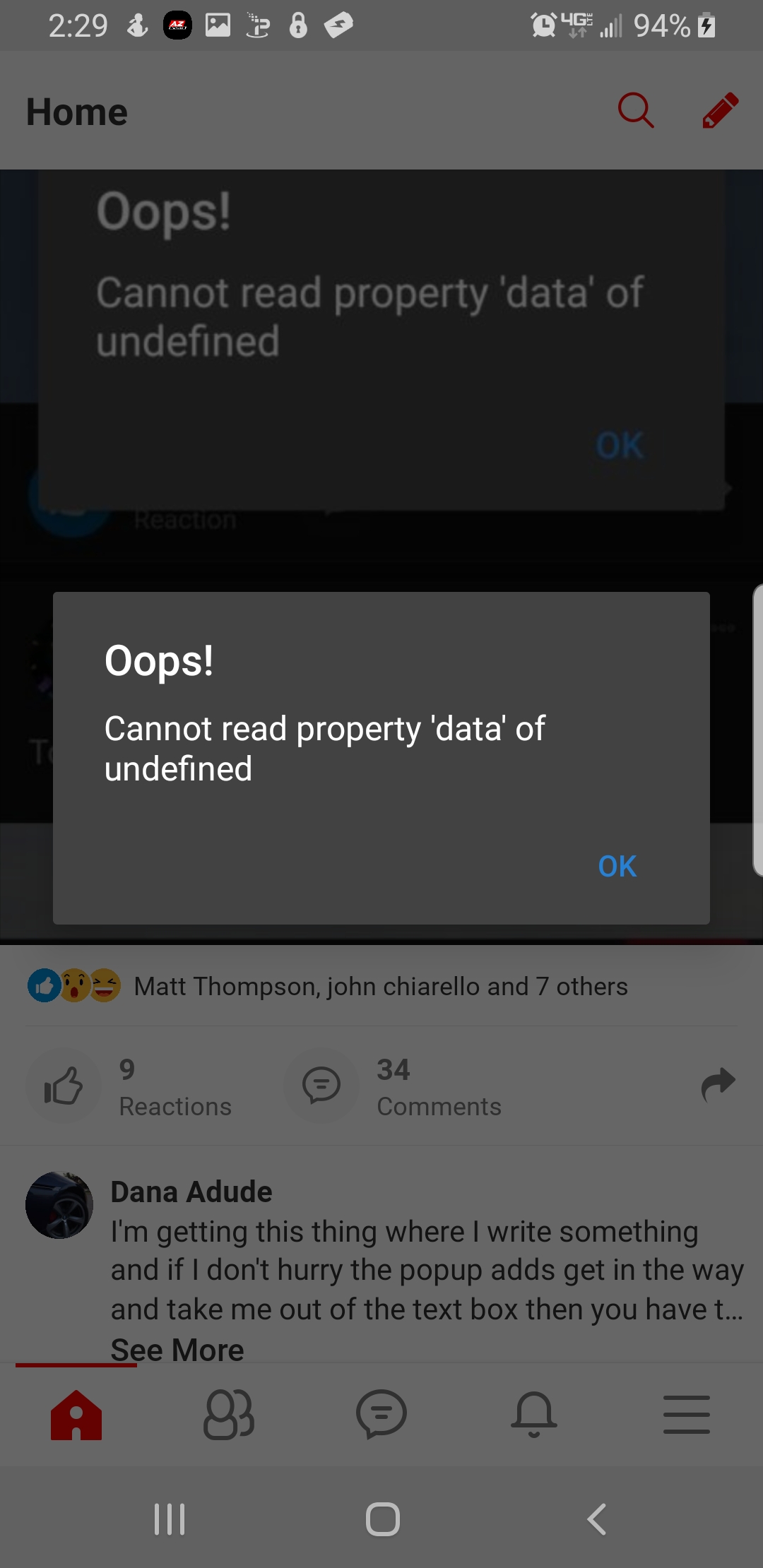Screen dimensions: 763x1568
Task: Open Dana Adude's profile picture
Action: 59,1205
